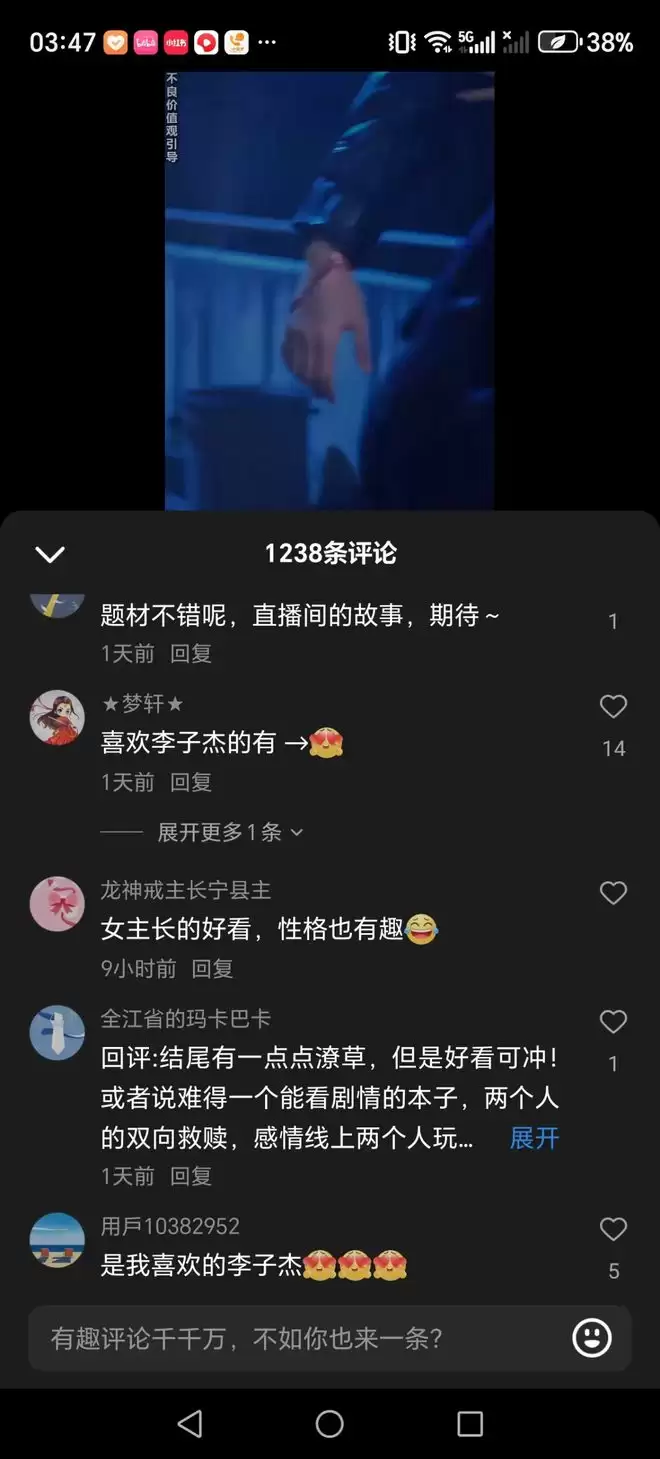660x1459 pixels.
Task: Like ★梦轩★'s comment
Action: coord(613,707)
